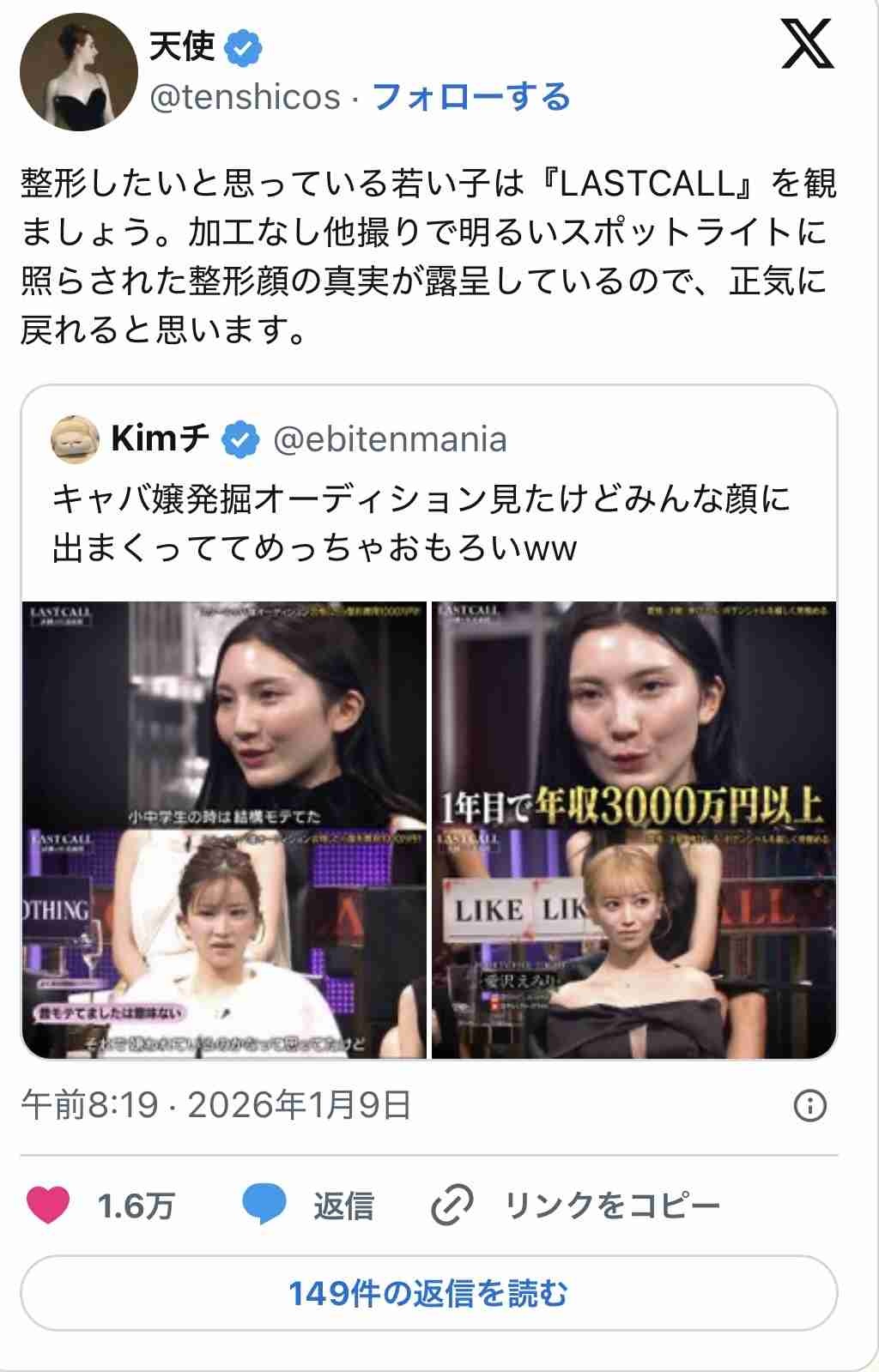The width and height of the screenshot is (879, 1372).
Task: Read the 149 replies
Action: [x=428, y=1293]
